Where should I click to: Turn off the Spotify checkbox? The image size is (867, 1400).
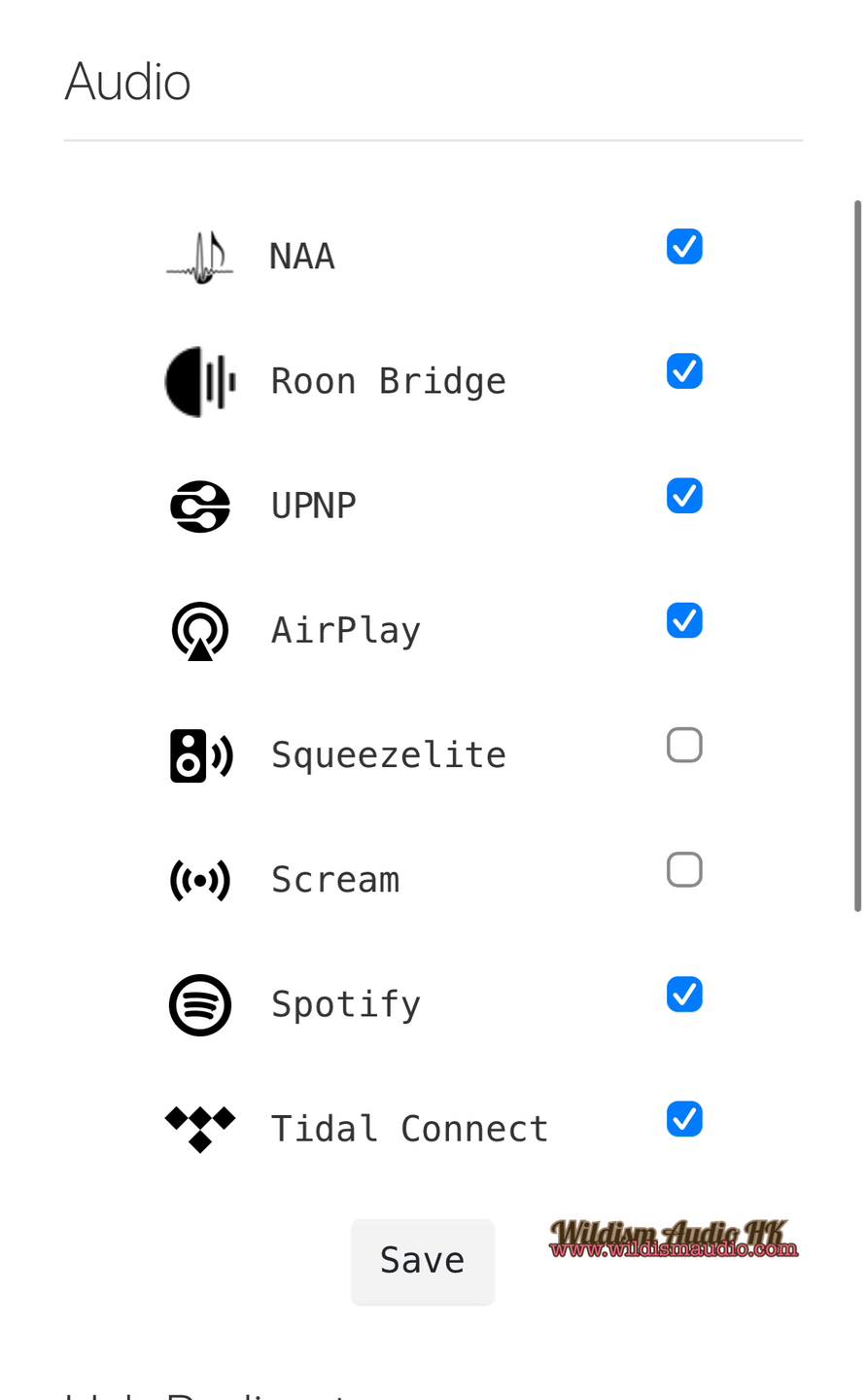684,995
